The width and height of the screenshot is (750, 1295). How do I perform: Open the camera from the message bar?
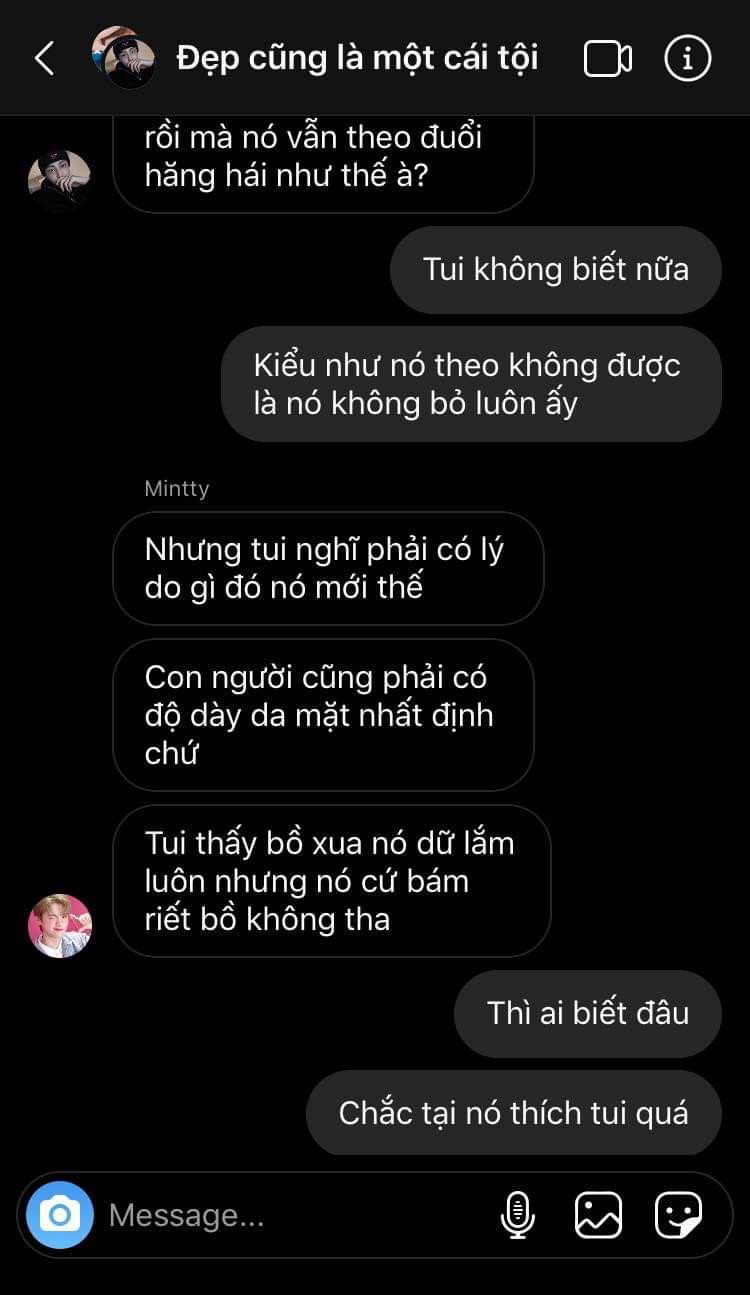click(x=60, y=1215)
